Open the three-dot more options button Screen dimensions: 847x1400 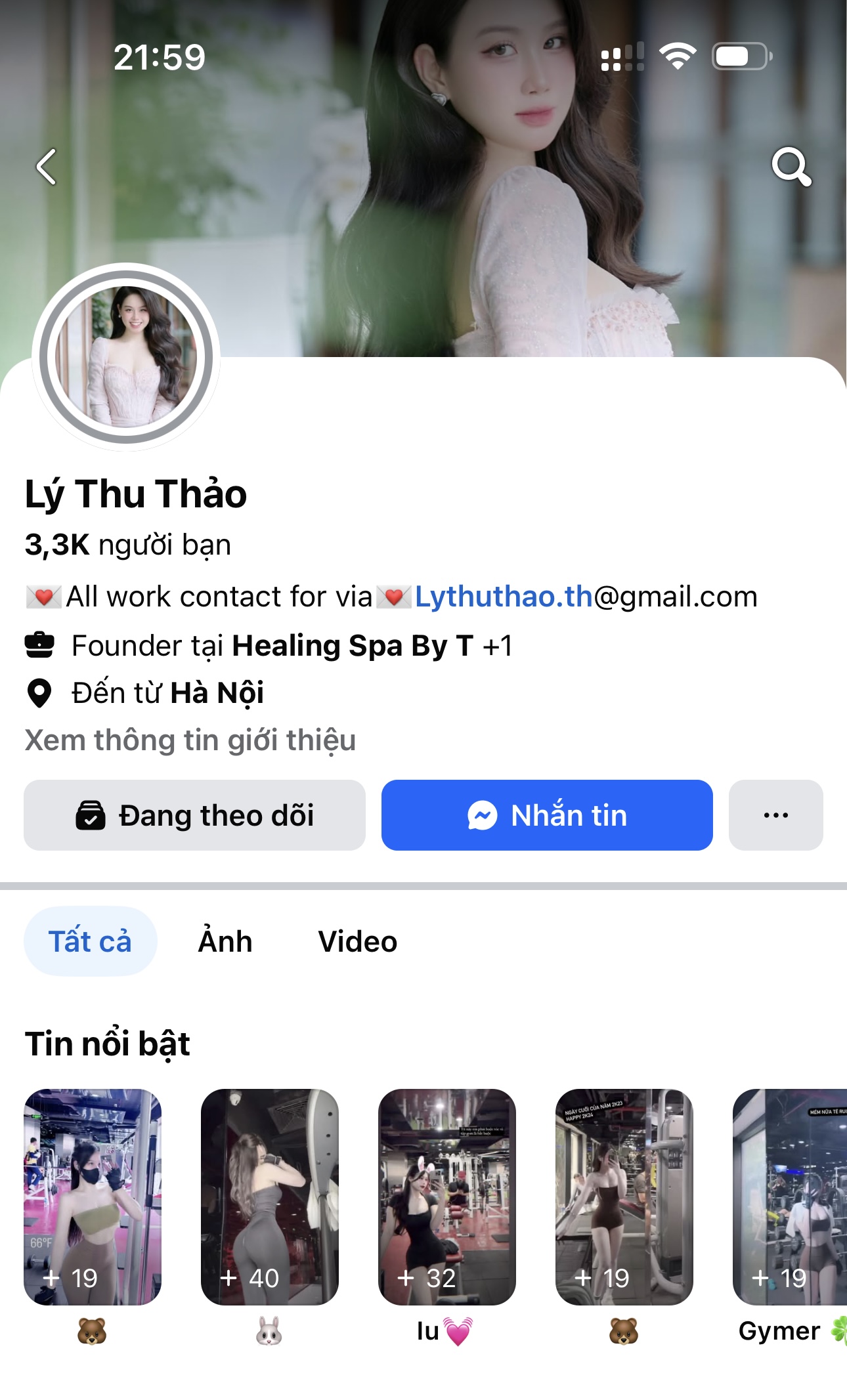(775, 815)
